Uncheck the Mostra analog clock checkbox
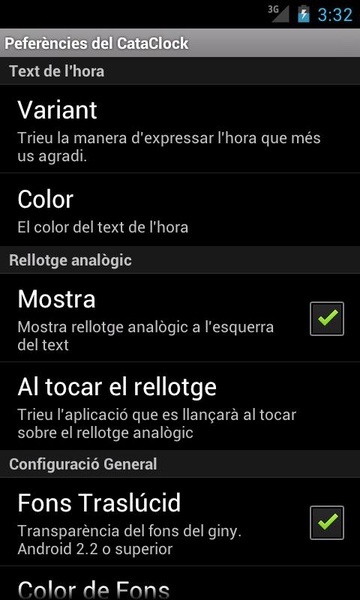 [327, 318]
